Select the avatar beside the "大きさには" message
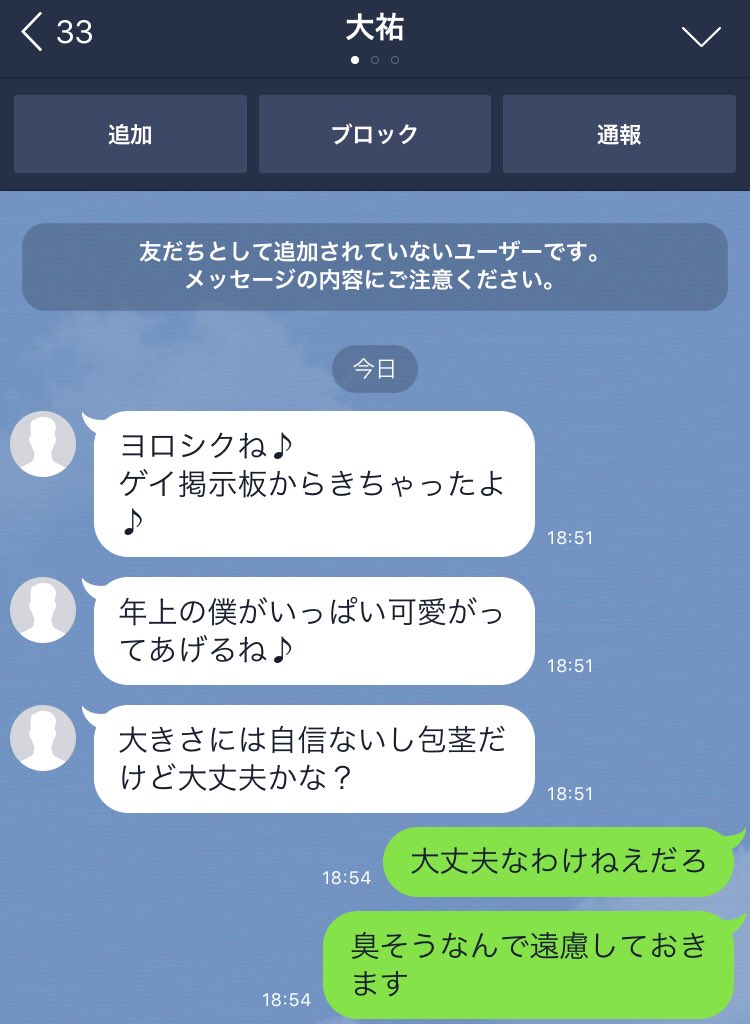Image resolution: width=750 pixels, height=1024 pixels. 42,737
